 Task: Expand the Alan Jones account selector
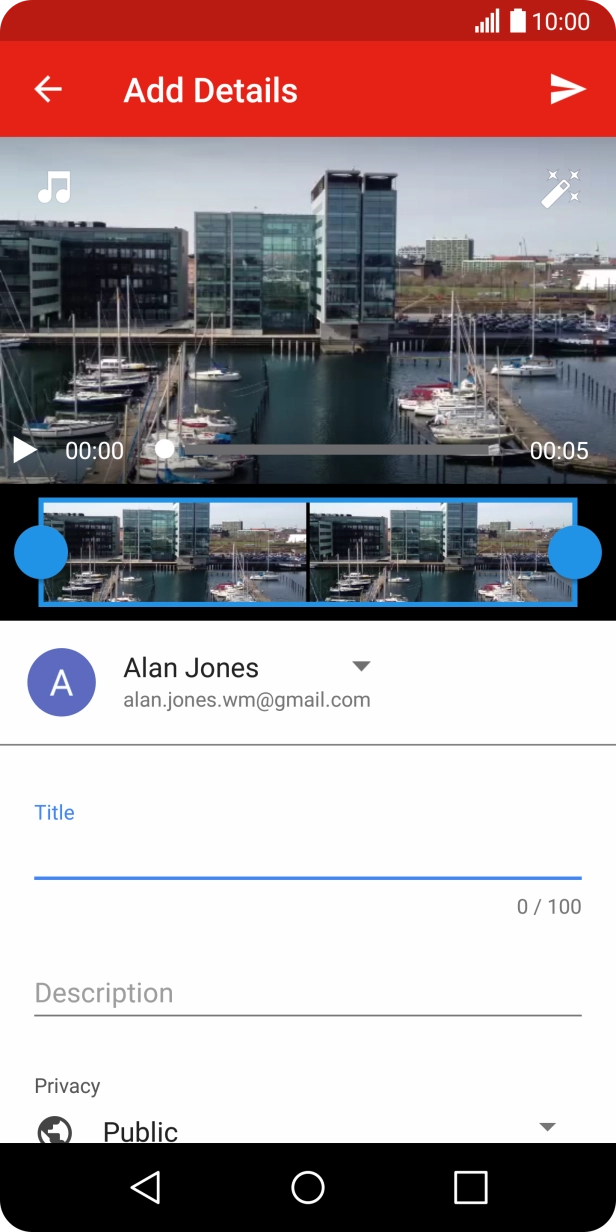pos(361,667)
